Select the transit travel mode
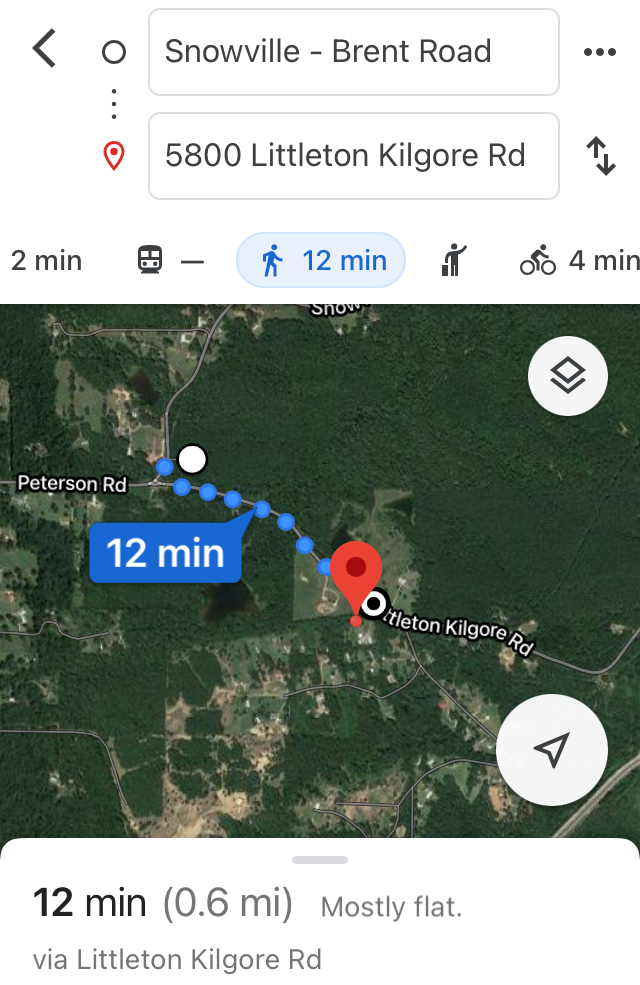 [x=169, y=261]
